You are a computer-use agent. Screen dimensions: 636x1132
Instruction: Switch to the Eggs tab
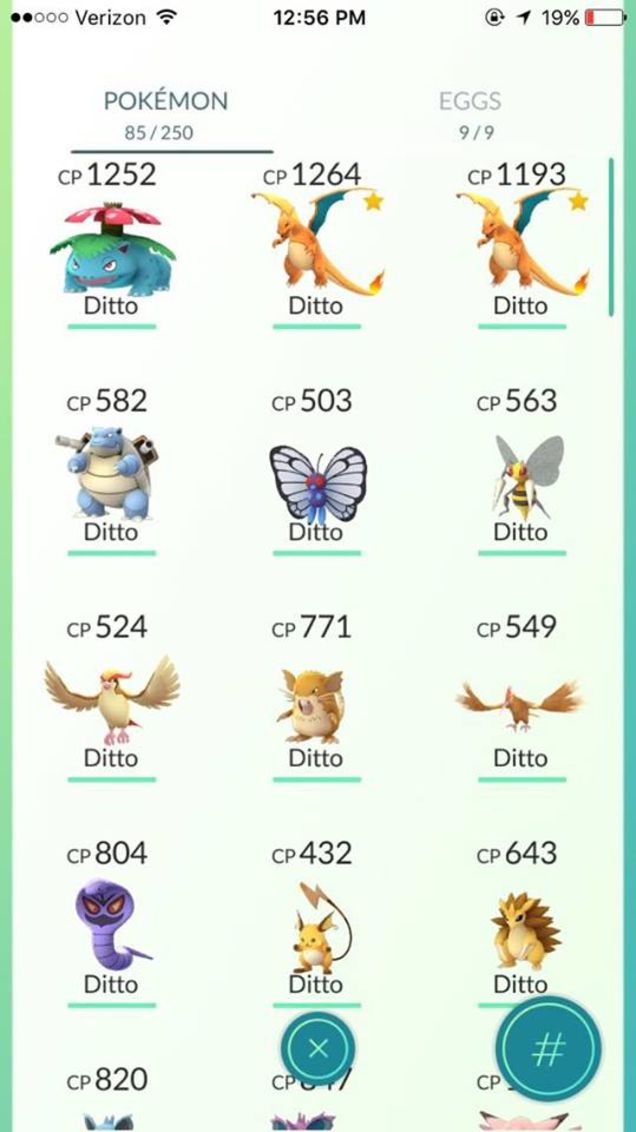click(469, 111)
